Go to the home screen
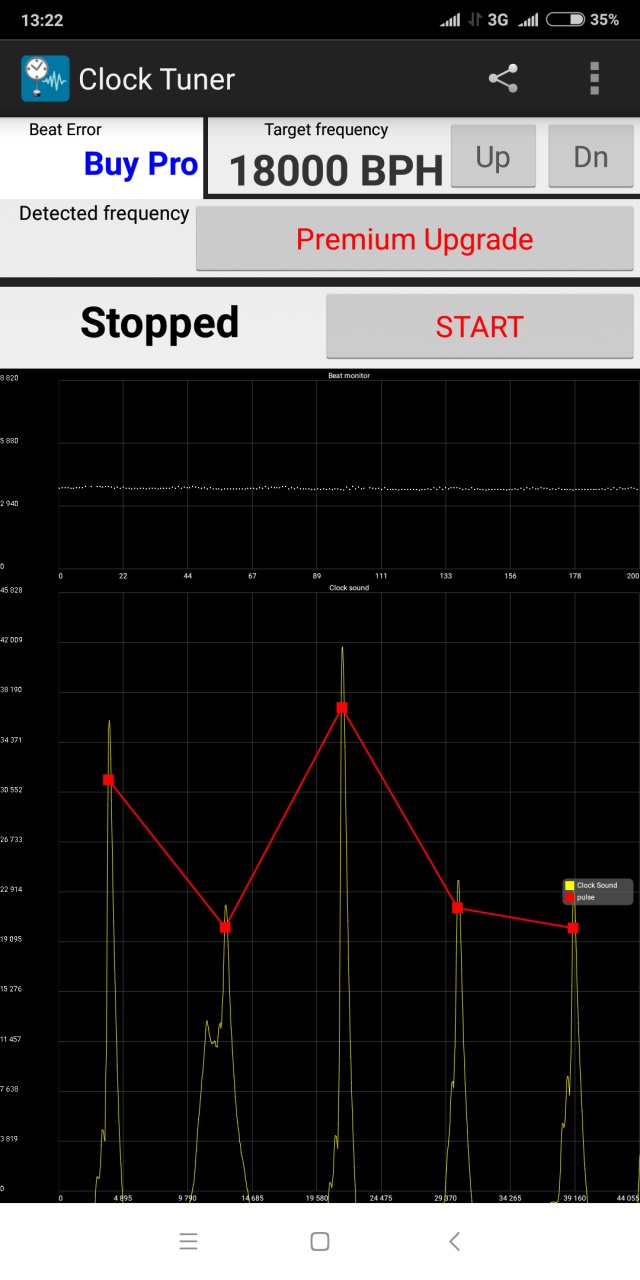Image resolution: width=640 pixels, height=1280 pixels. pos(320,1241)
